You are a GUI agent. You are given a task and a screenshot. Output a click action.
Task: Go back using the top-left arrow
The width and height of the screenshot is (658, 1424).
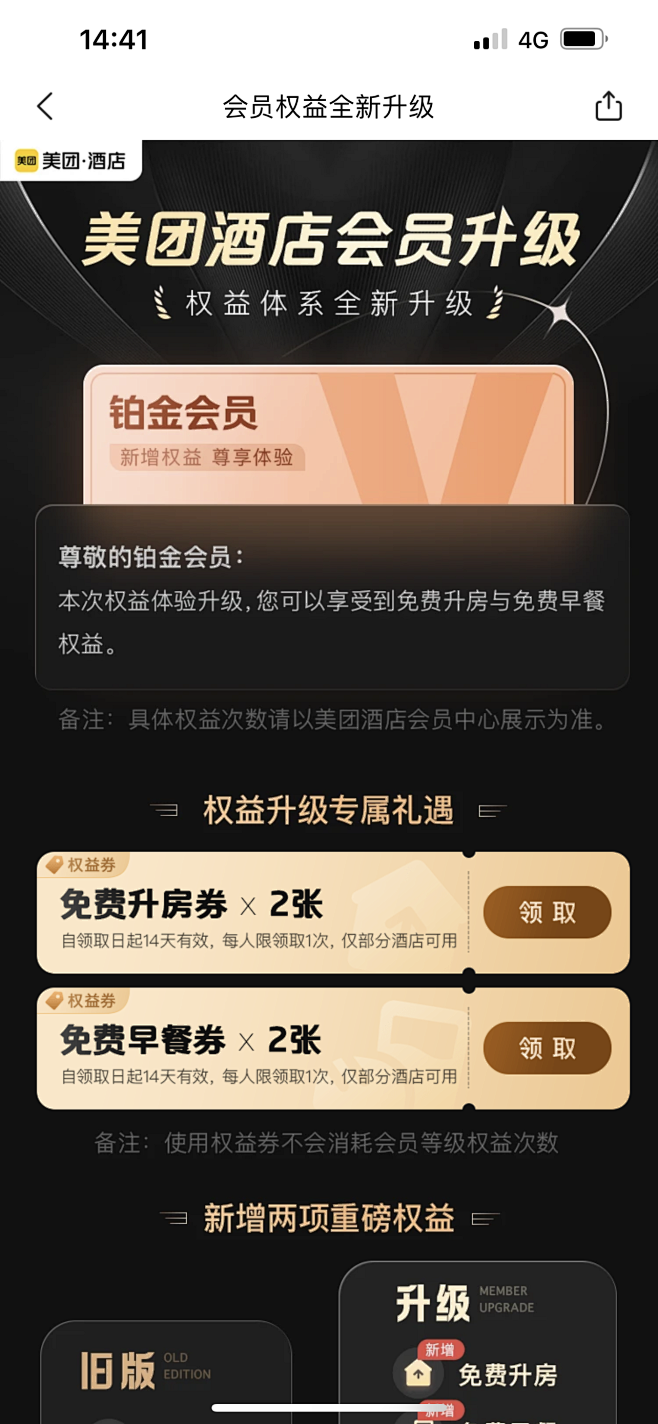point(45,107)
